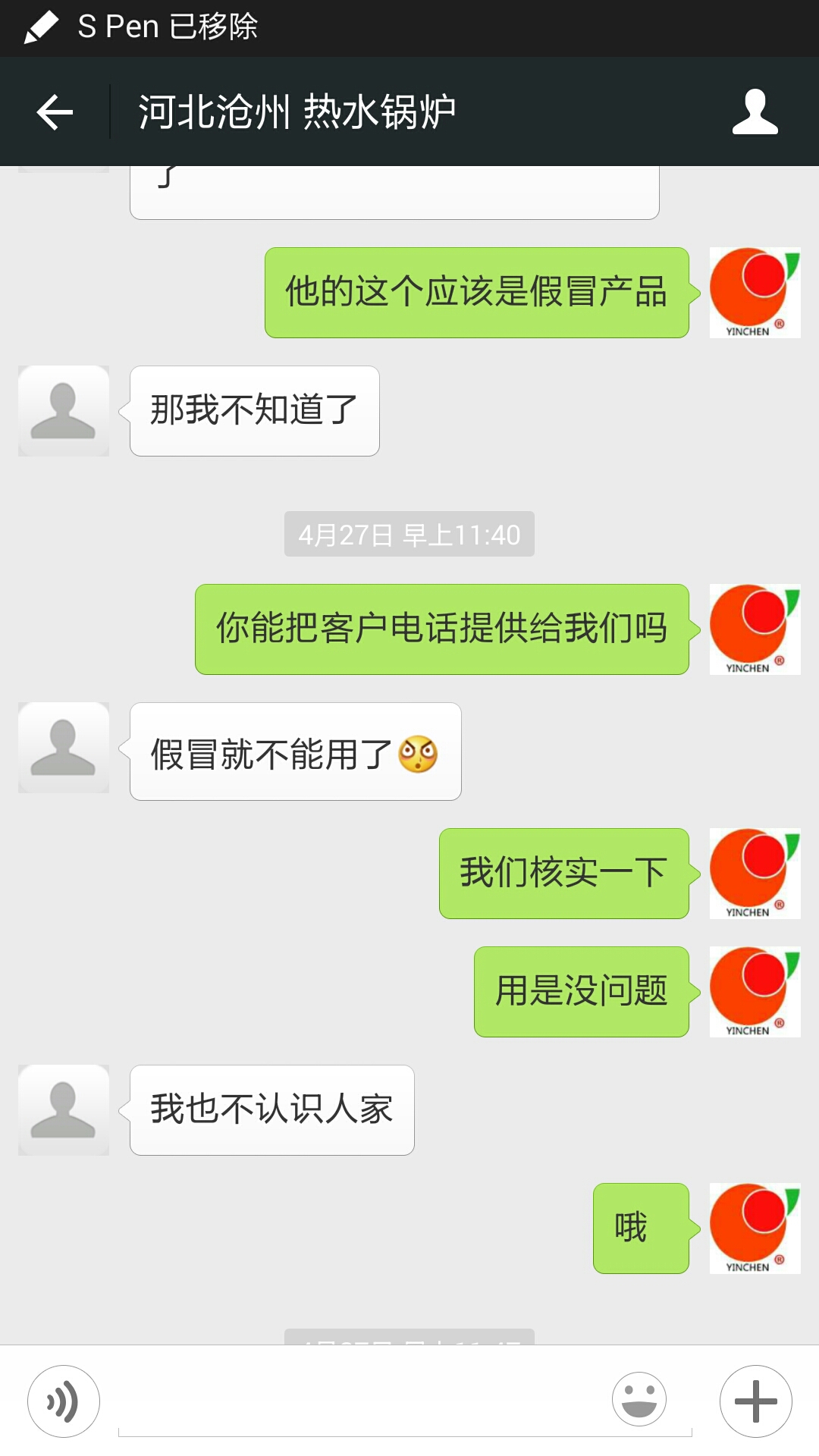Click the timestamp 4月27日 早上11:40
The image size is (819, 1456).
coord(409,535)
